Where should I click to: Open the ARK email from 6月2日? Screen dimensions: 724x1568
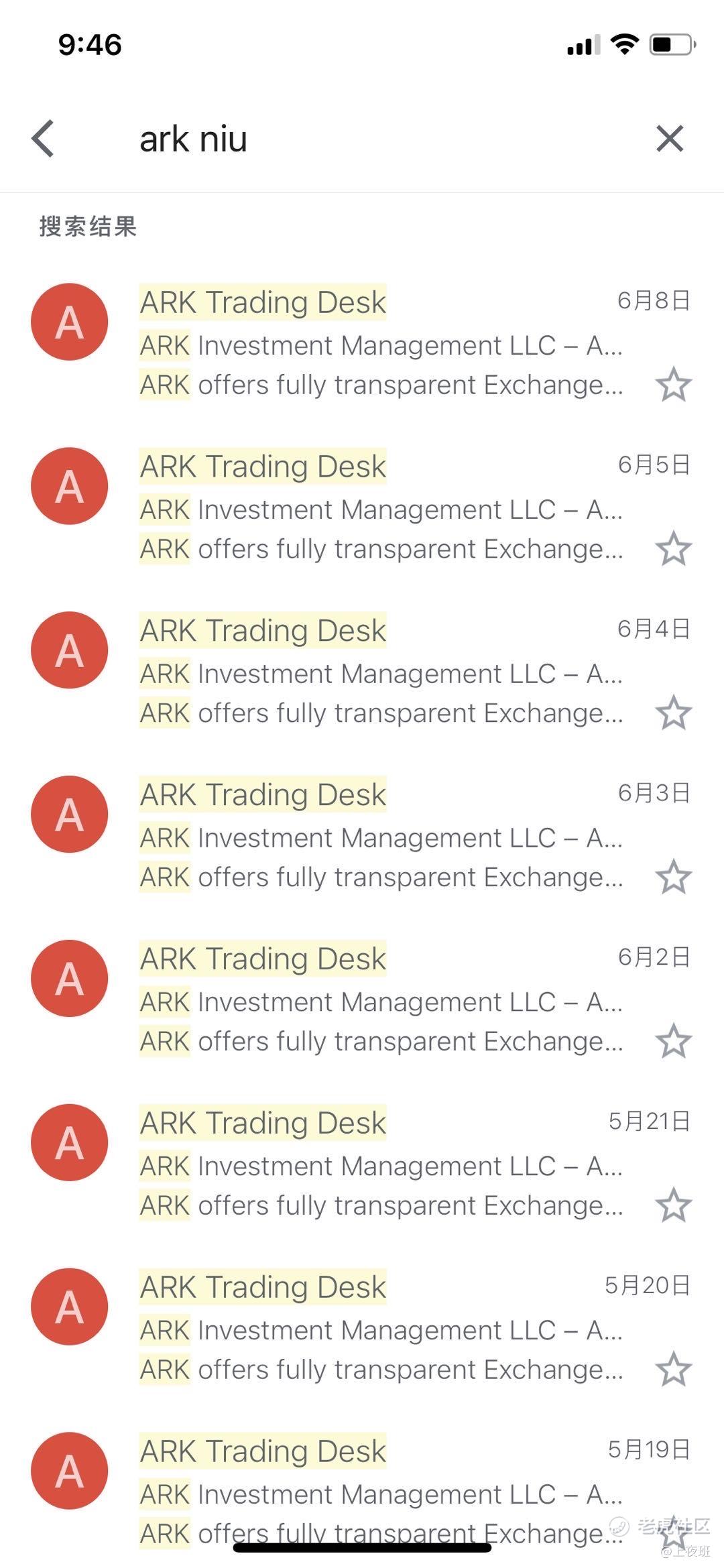pos(362,1000)
